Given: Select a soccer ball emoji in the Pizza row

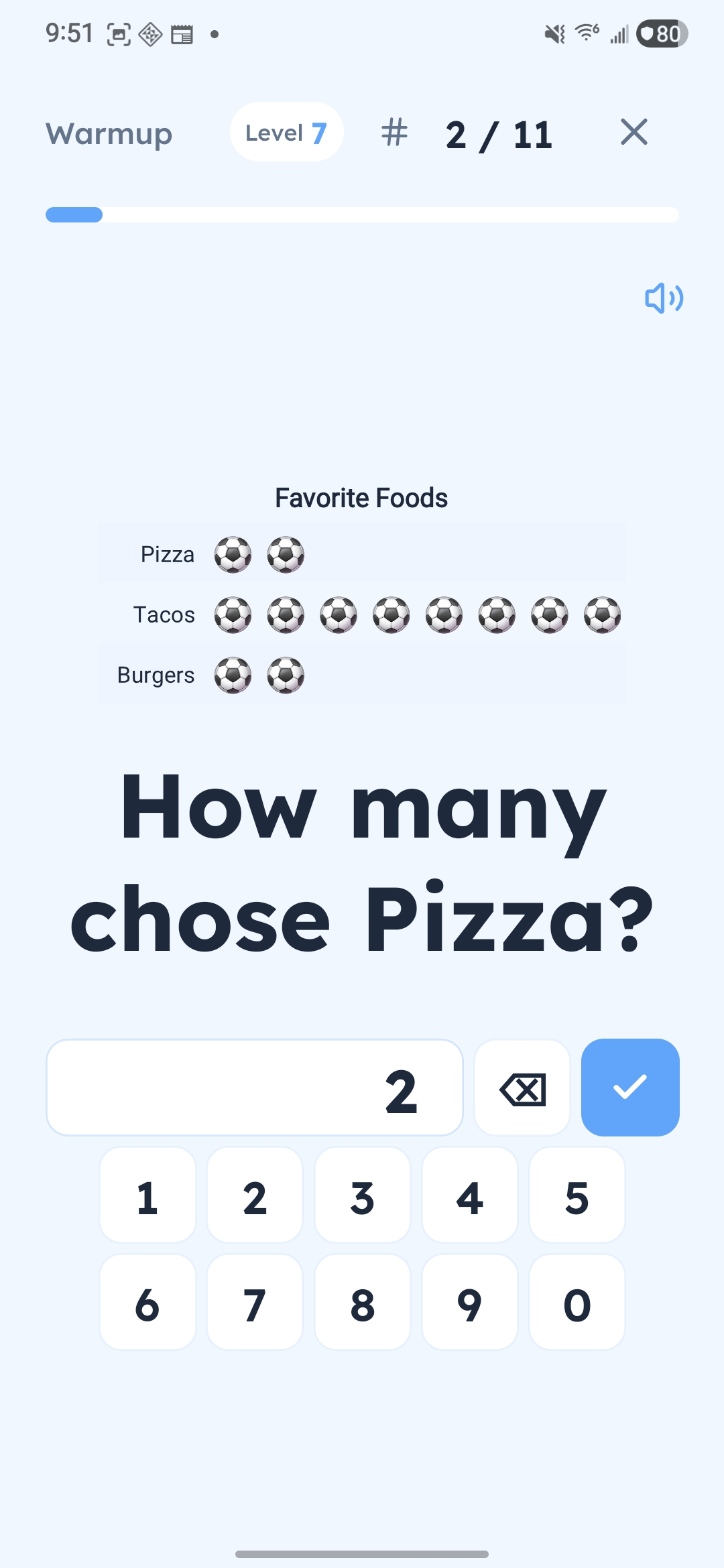Looking at the screenshot, I should [x=233, y=554].
